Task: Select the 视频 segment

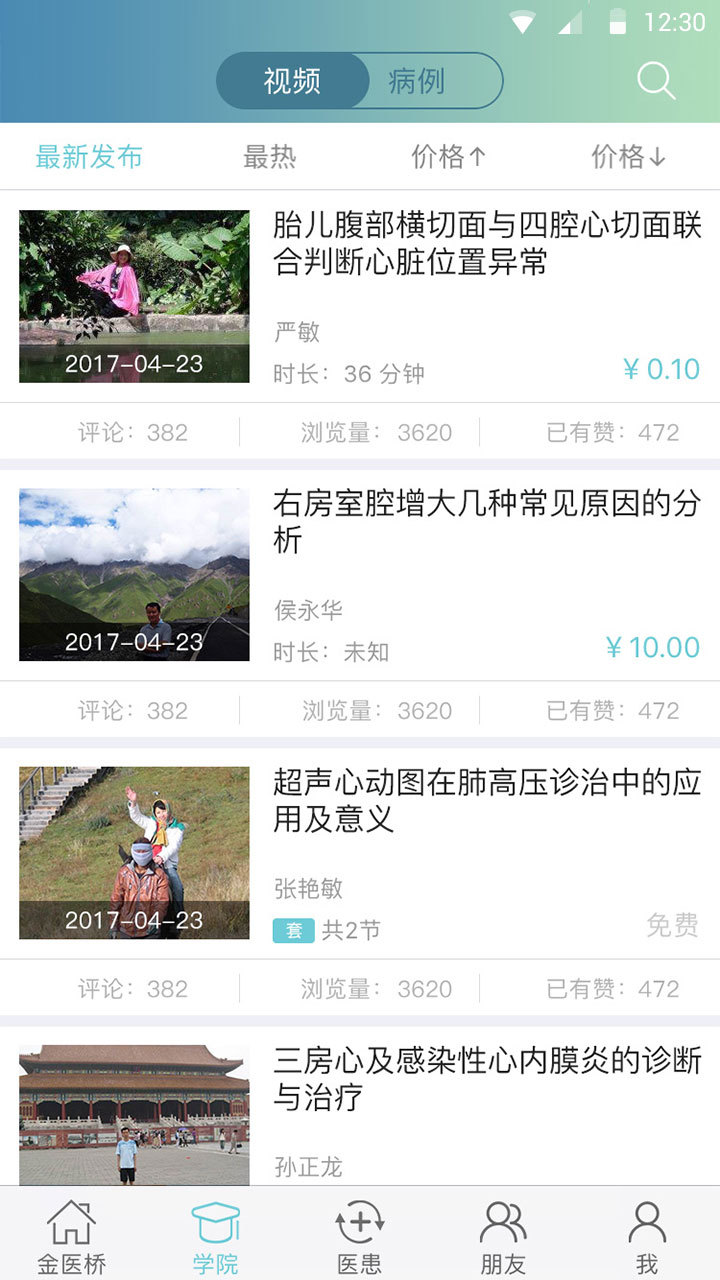Action: [292, 81]
